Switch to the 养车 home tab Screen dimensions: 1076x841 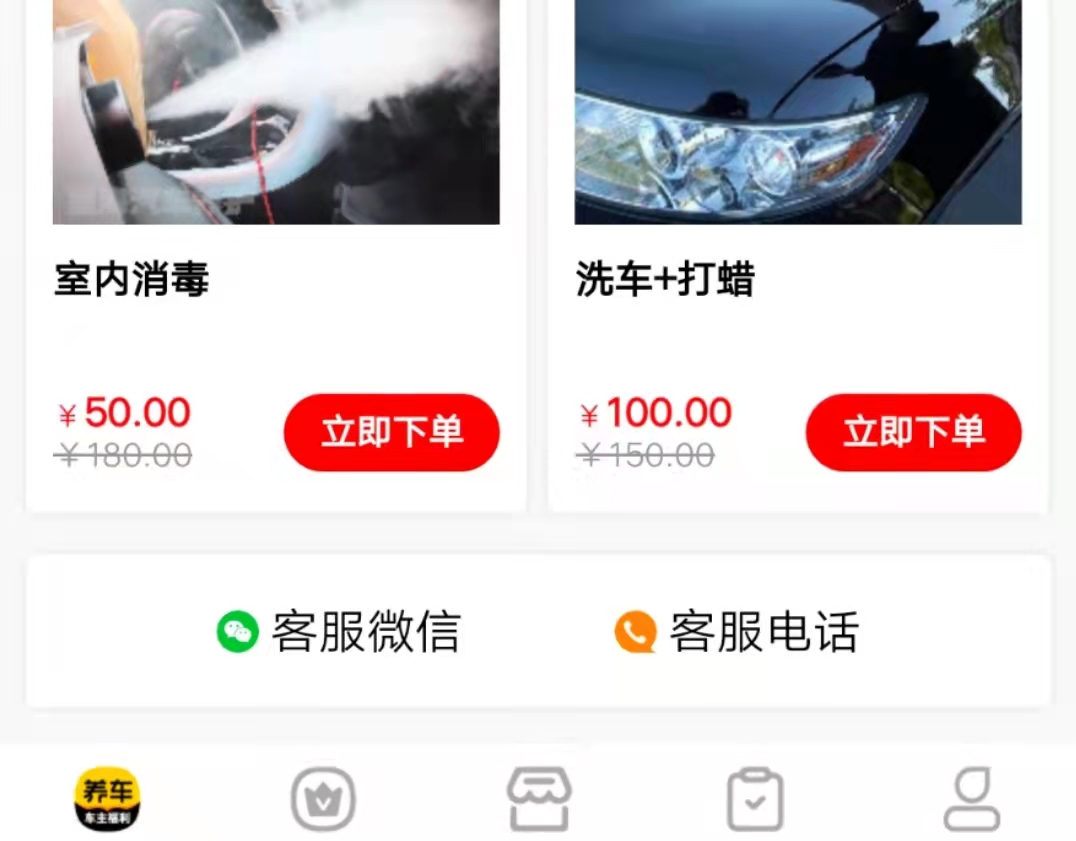point(108,800)
